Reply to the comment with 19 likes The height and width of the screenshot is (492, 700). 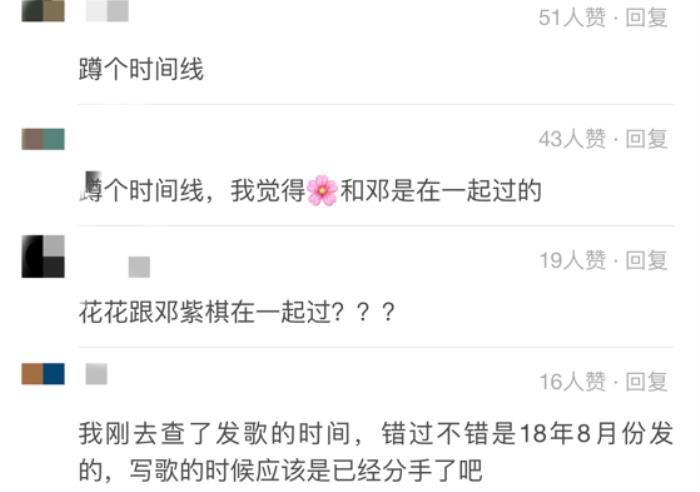tap(647, 260)
